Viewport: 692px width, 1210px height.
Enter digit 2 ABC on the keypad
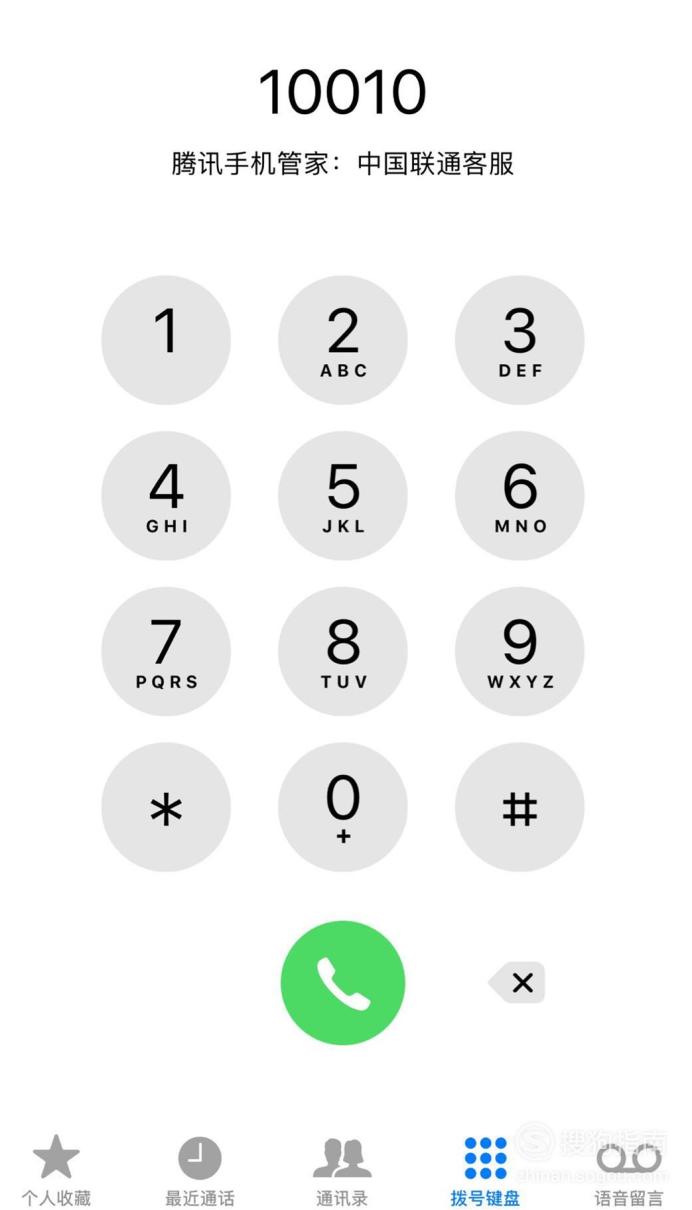click(343, 340)
